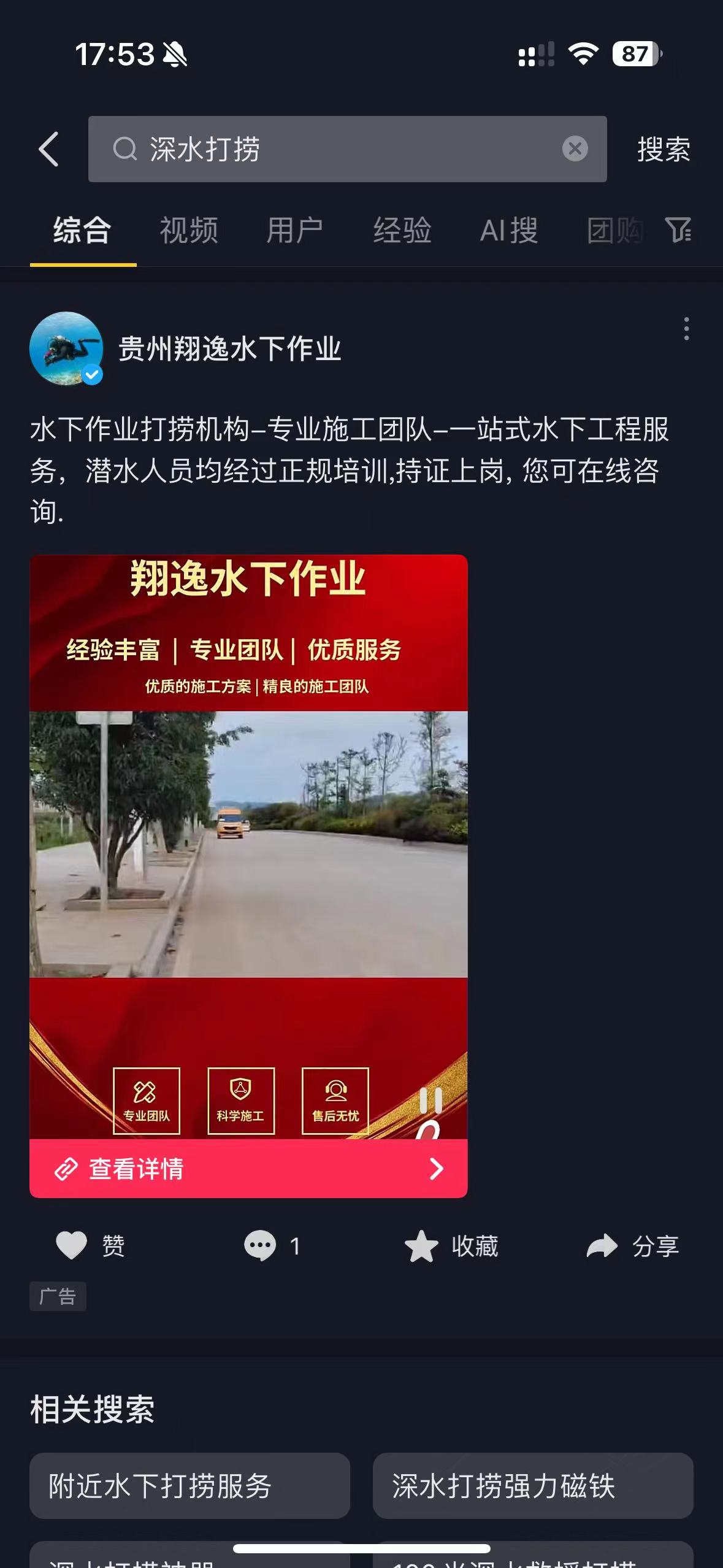Open 贵州翔逸水下作业 profile avatar
Screen dimensions: 723x1568
coord(66,348)
